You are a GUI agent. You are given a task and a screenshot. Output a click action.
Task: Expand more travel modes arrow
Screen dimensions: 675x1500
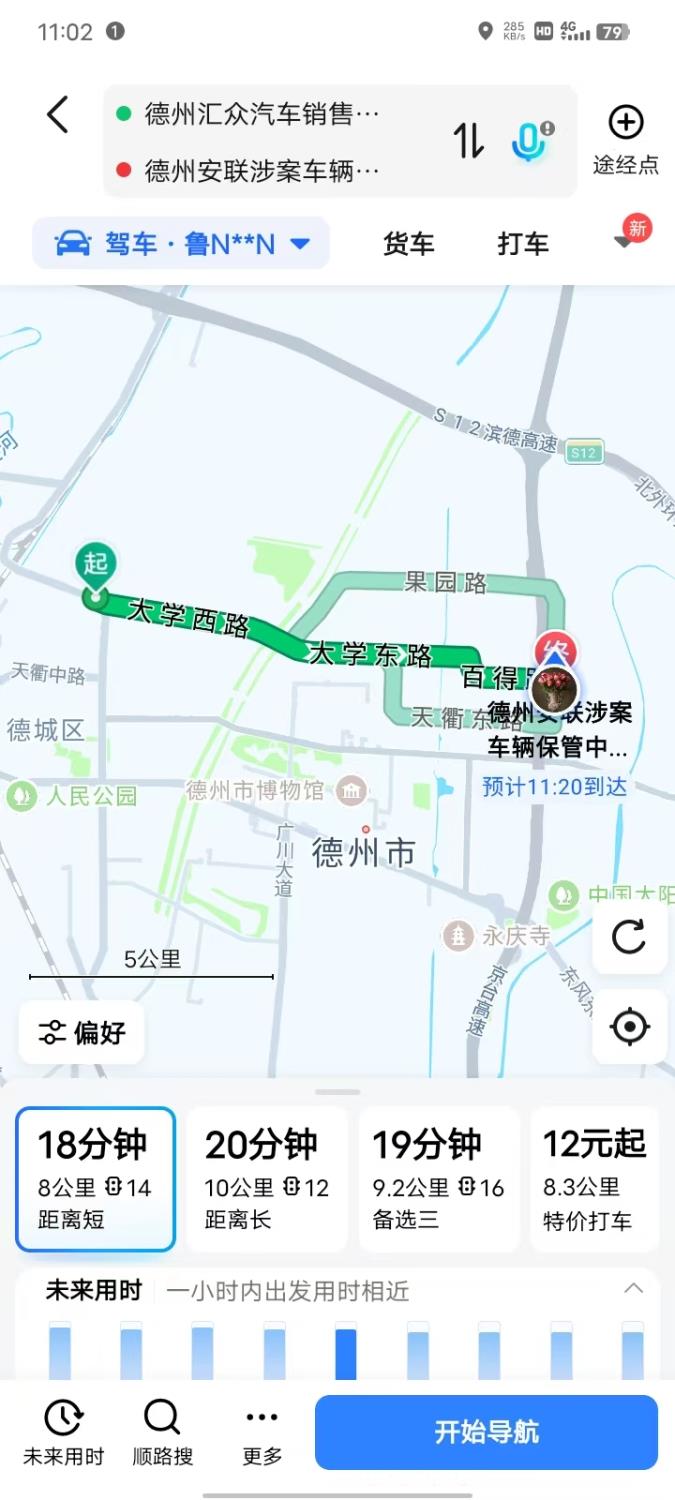point(626,240)
